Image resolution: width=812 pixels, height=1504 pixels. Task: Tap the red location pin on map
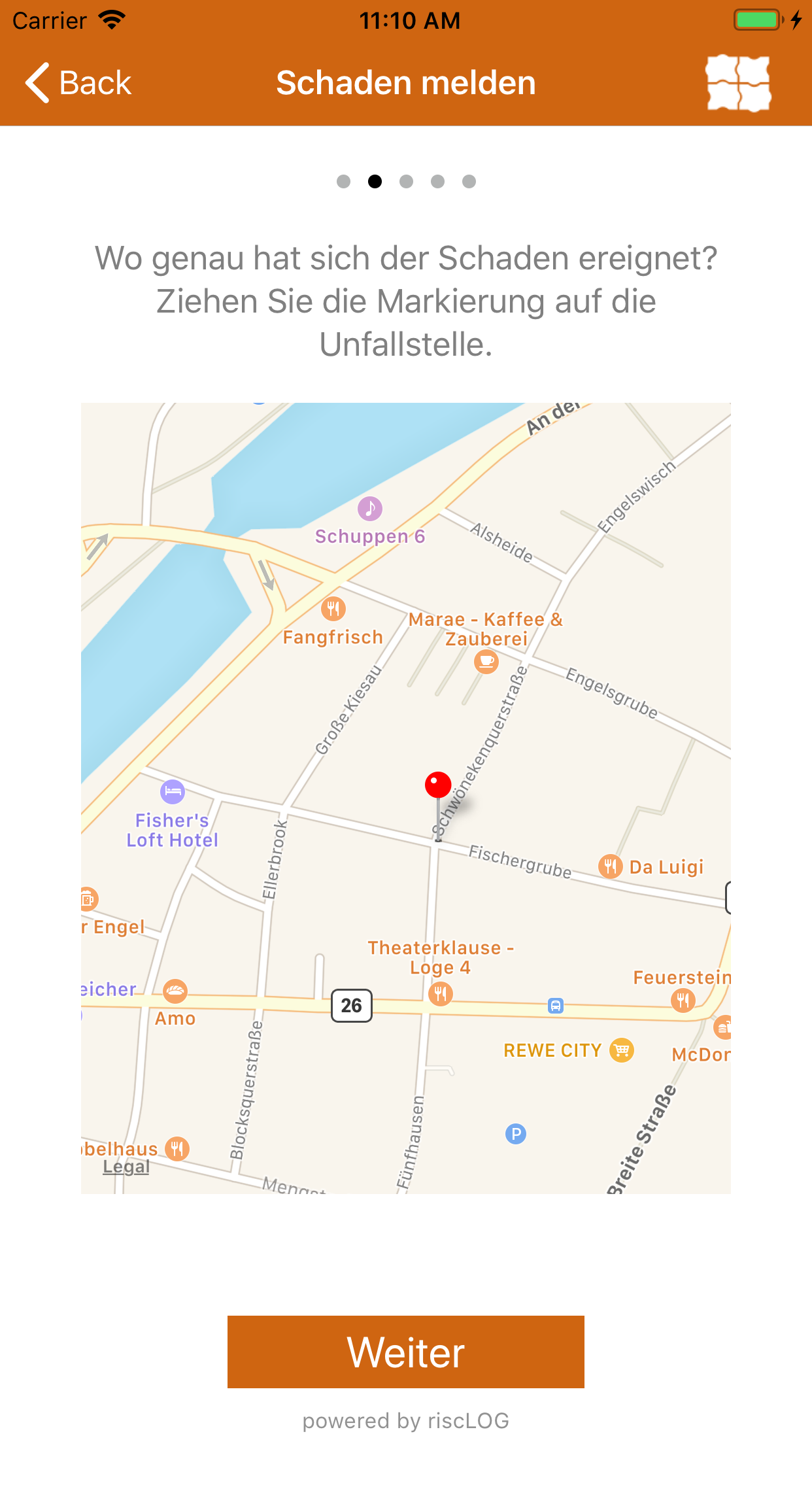click(x=437, y=785)
